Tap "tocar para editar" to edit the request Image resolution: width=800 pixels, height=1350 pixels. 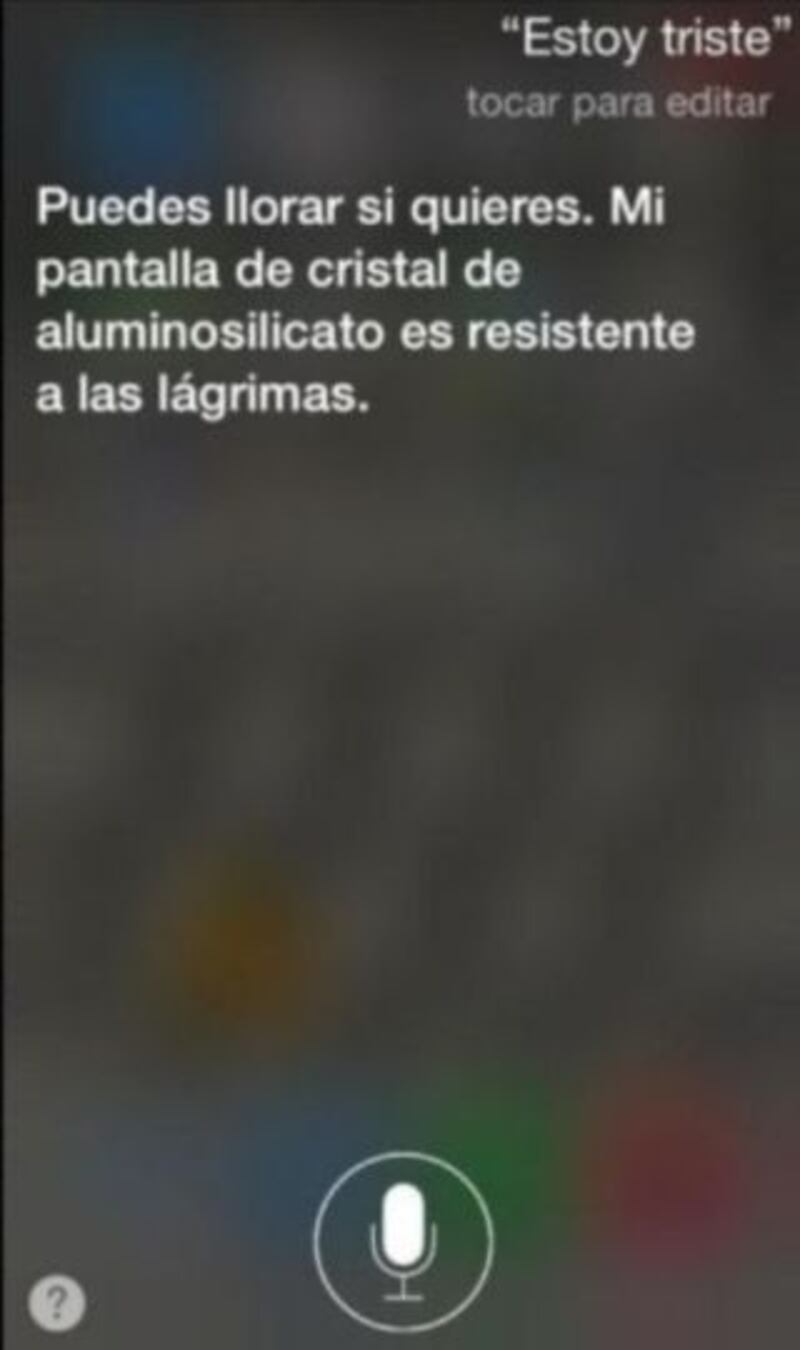click(x=618, y=103)
